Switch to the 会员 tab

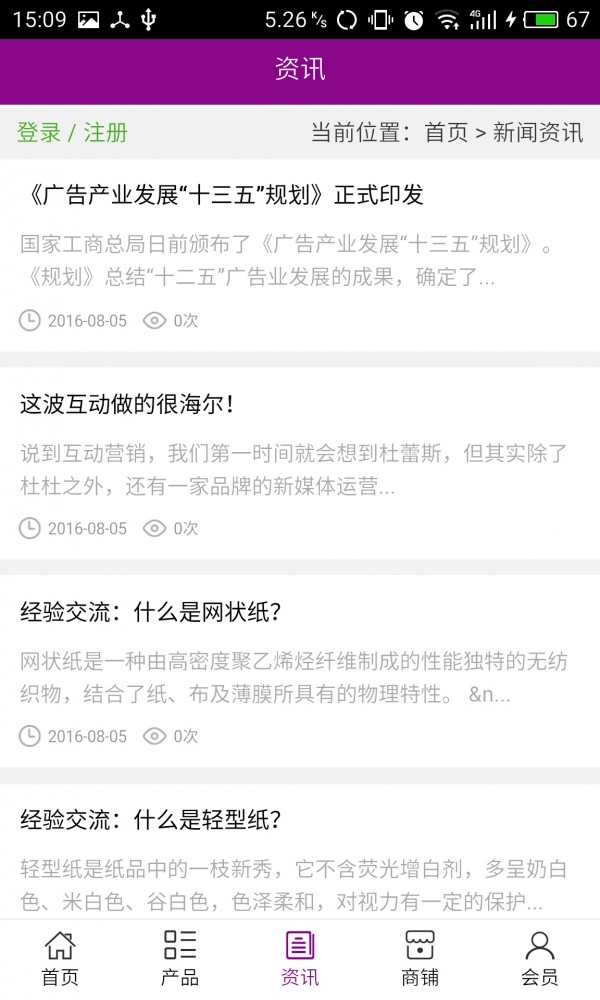540,959
